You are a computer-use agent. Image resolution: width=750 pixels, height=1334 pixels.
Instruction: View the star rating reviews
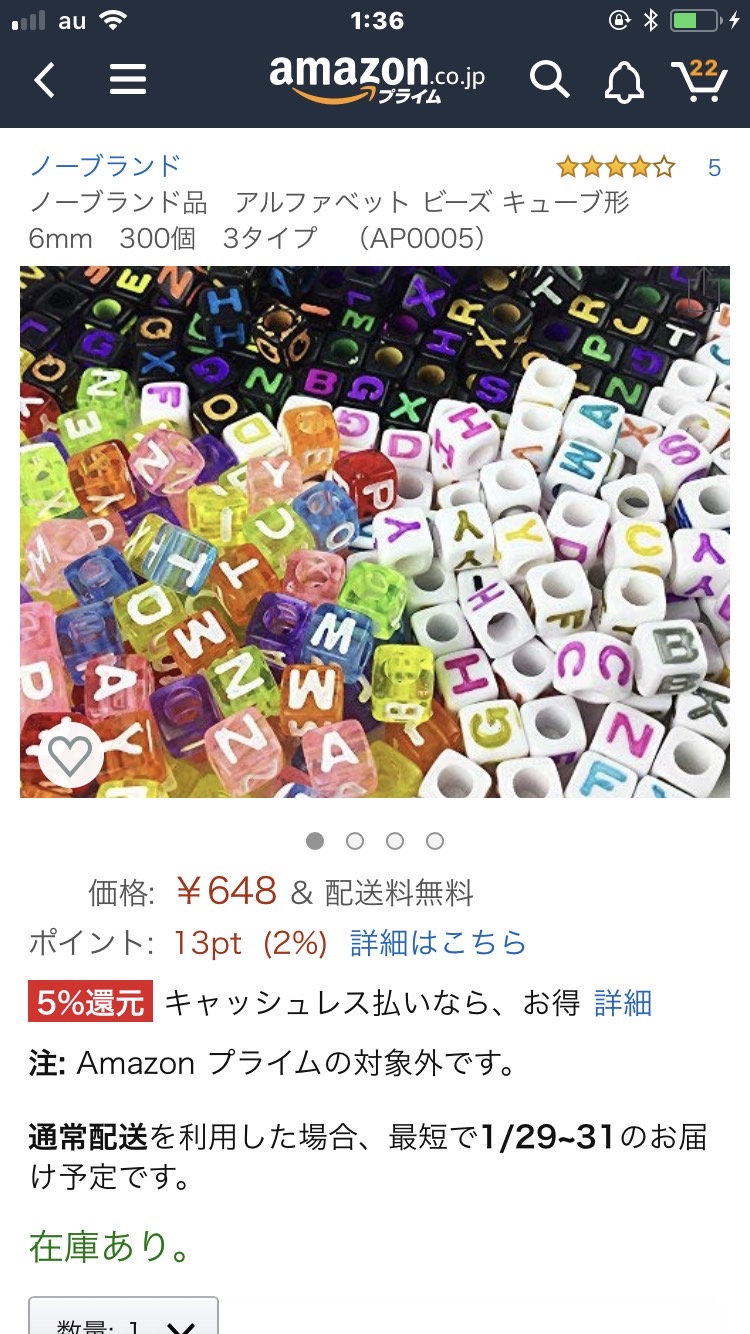616,167
